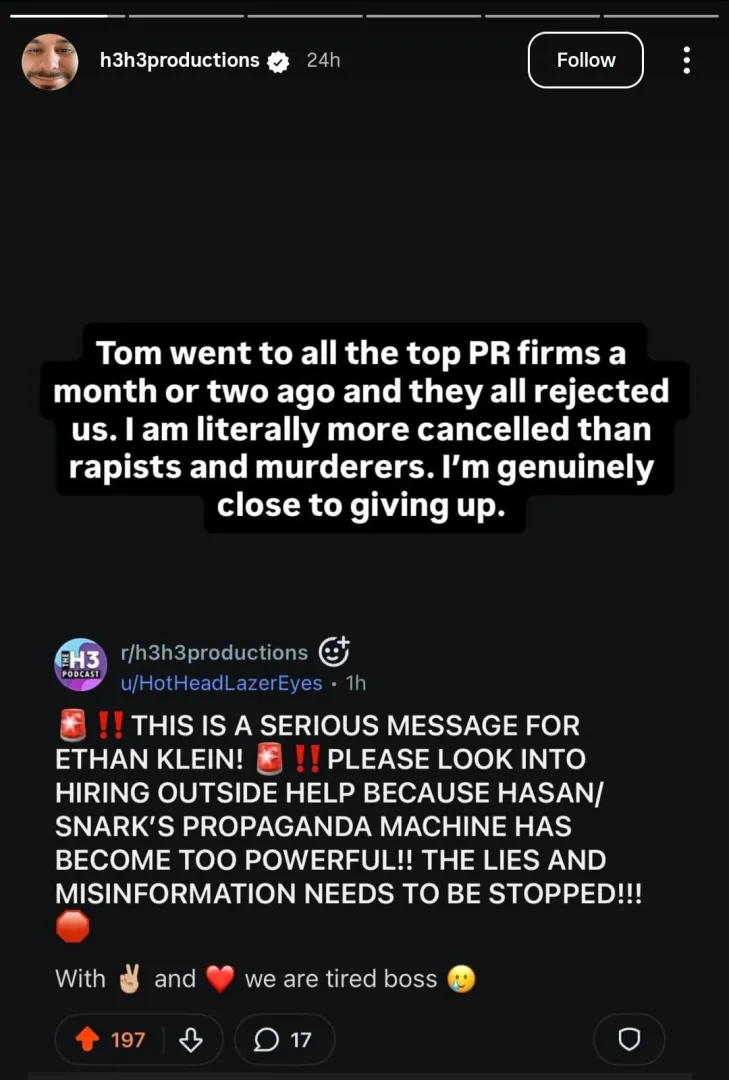
Task: Tap the h3h3productions profile picture
Action: 50,61
